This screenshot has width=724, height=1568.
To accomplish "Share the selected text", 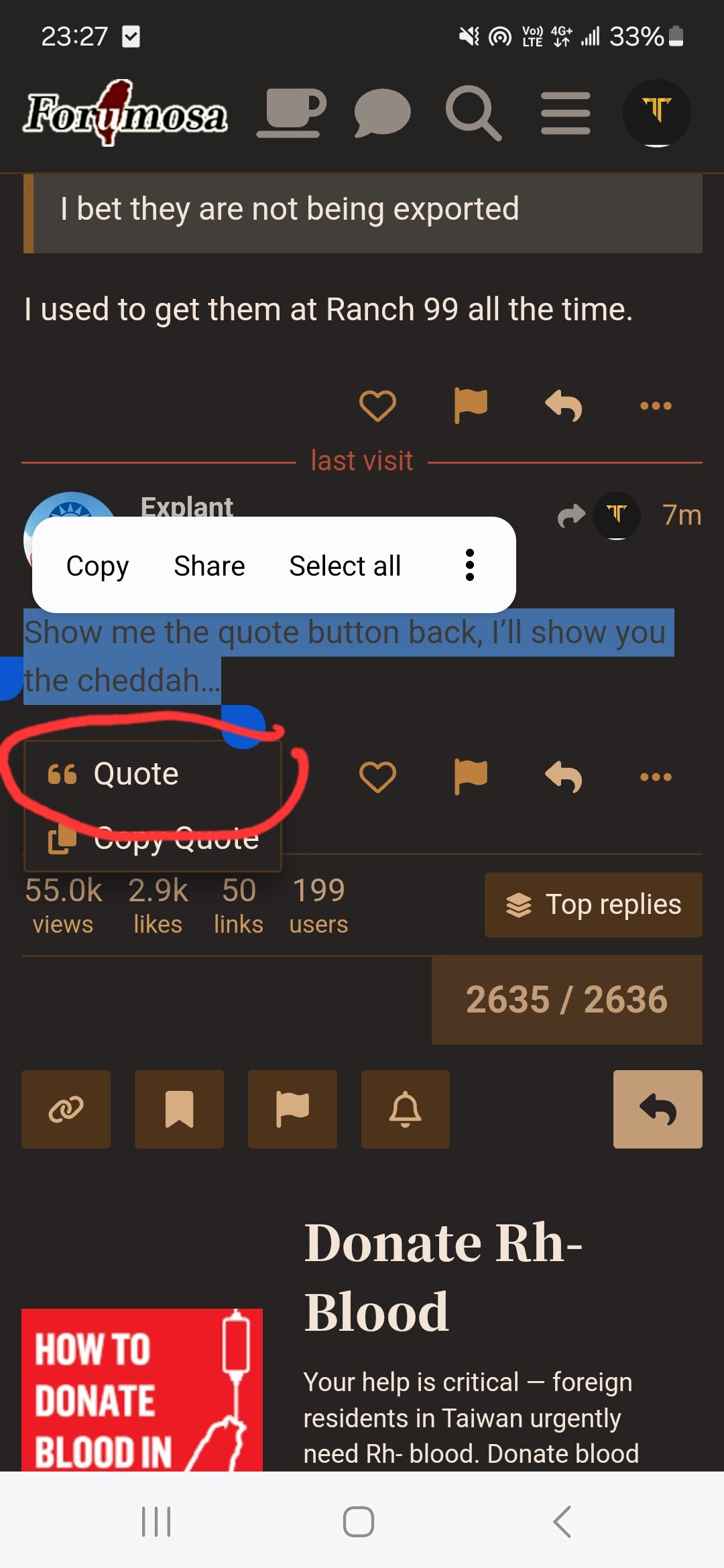I will tap(209, 566).
